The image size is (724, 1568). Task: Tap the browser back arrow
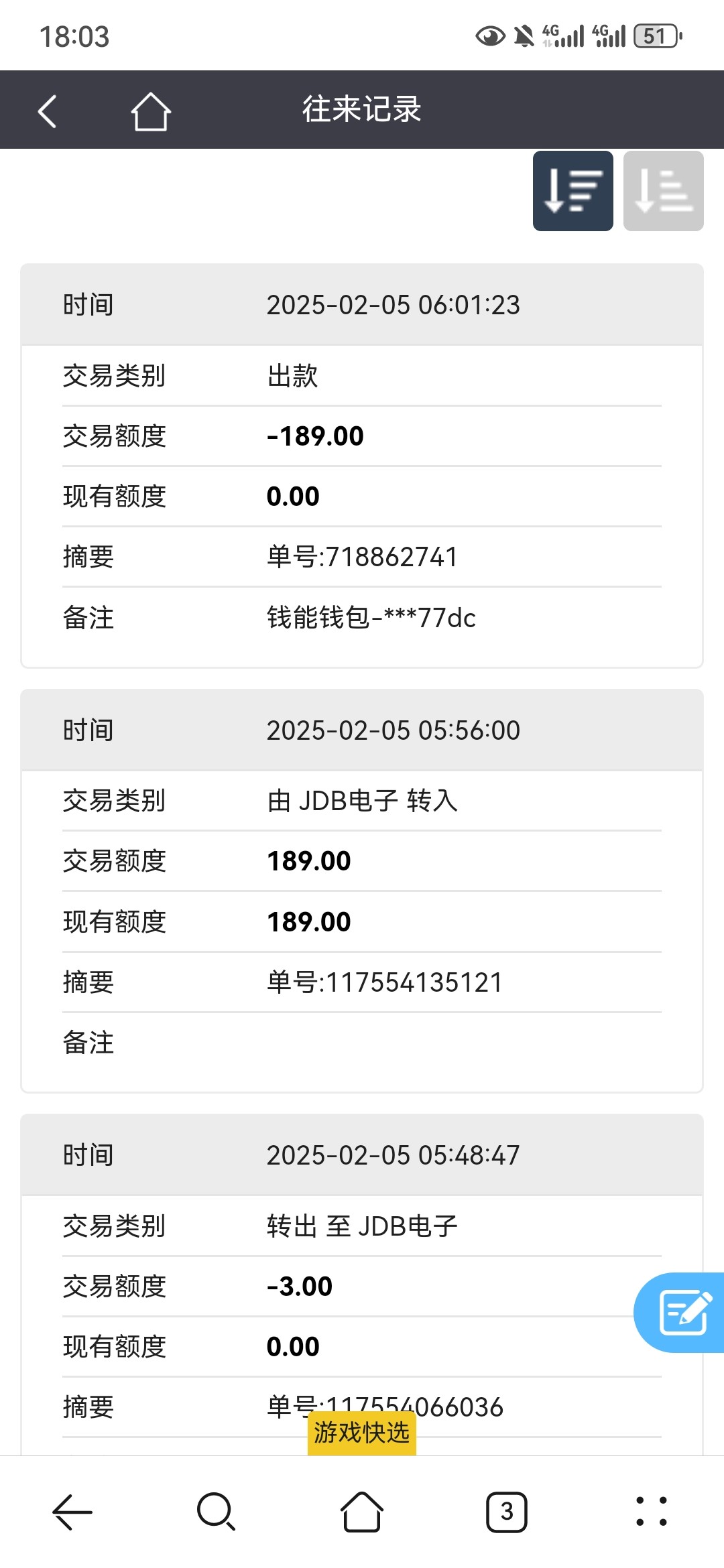tap(72, 1512)
